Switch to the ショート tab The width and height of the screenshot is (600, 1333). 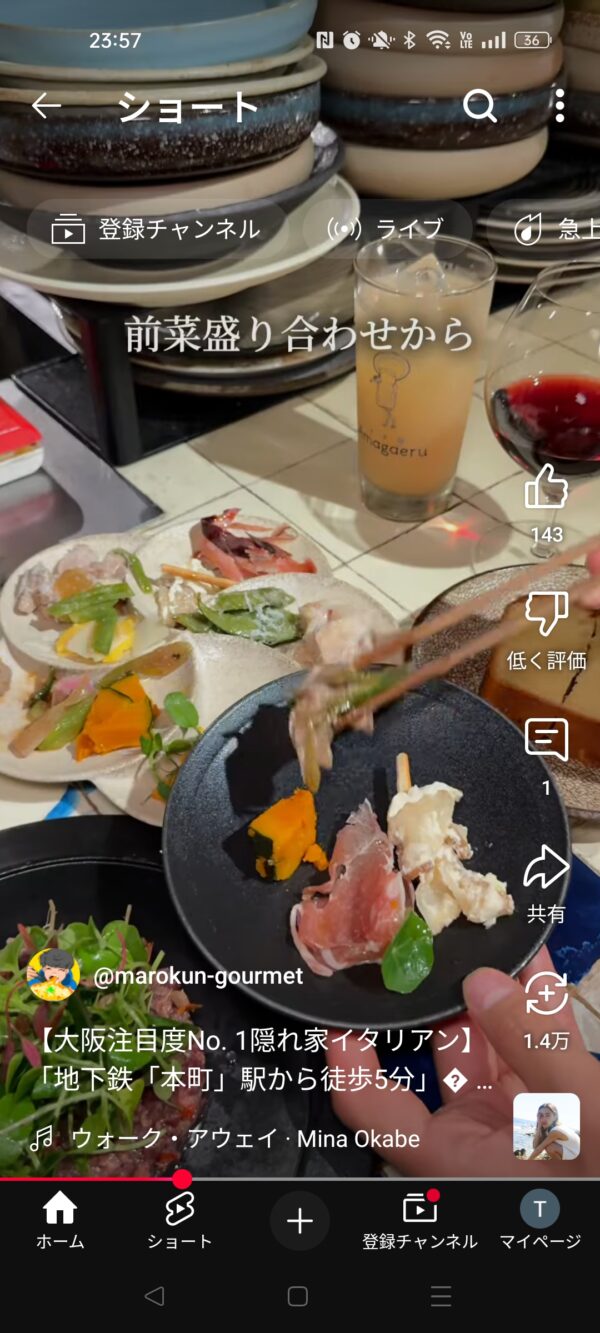180,1220
